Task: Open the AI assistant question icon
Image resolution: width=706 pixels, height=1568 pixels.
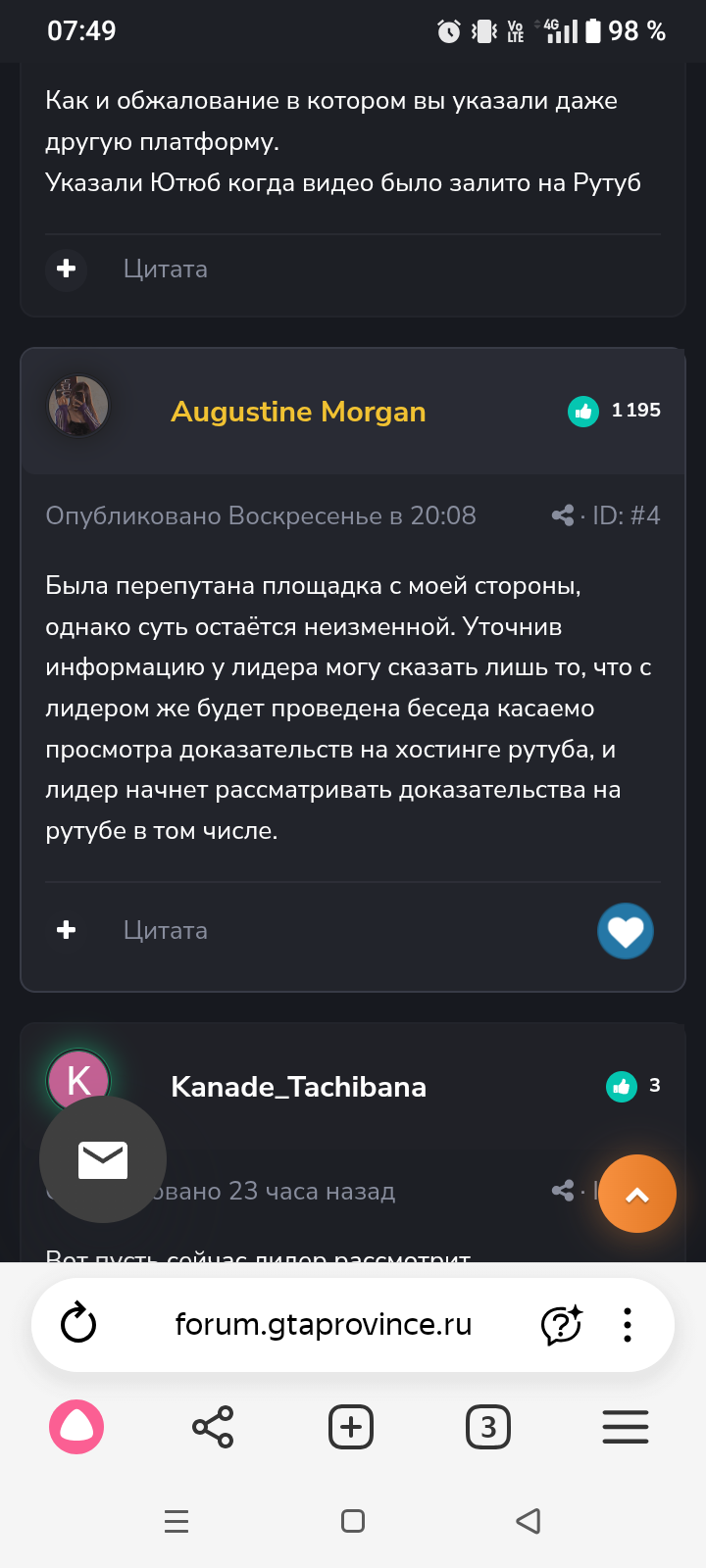Action: pos(562,1325)
